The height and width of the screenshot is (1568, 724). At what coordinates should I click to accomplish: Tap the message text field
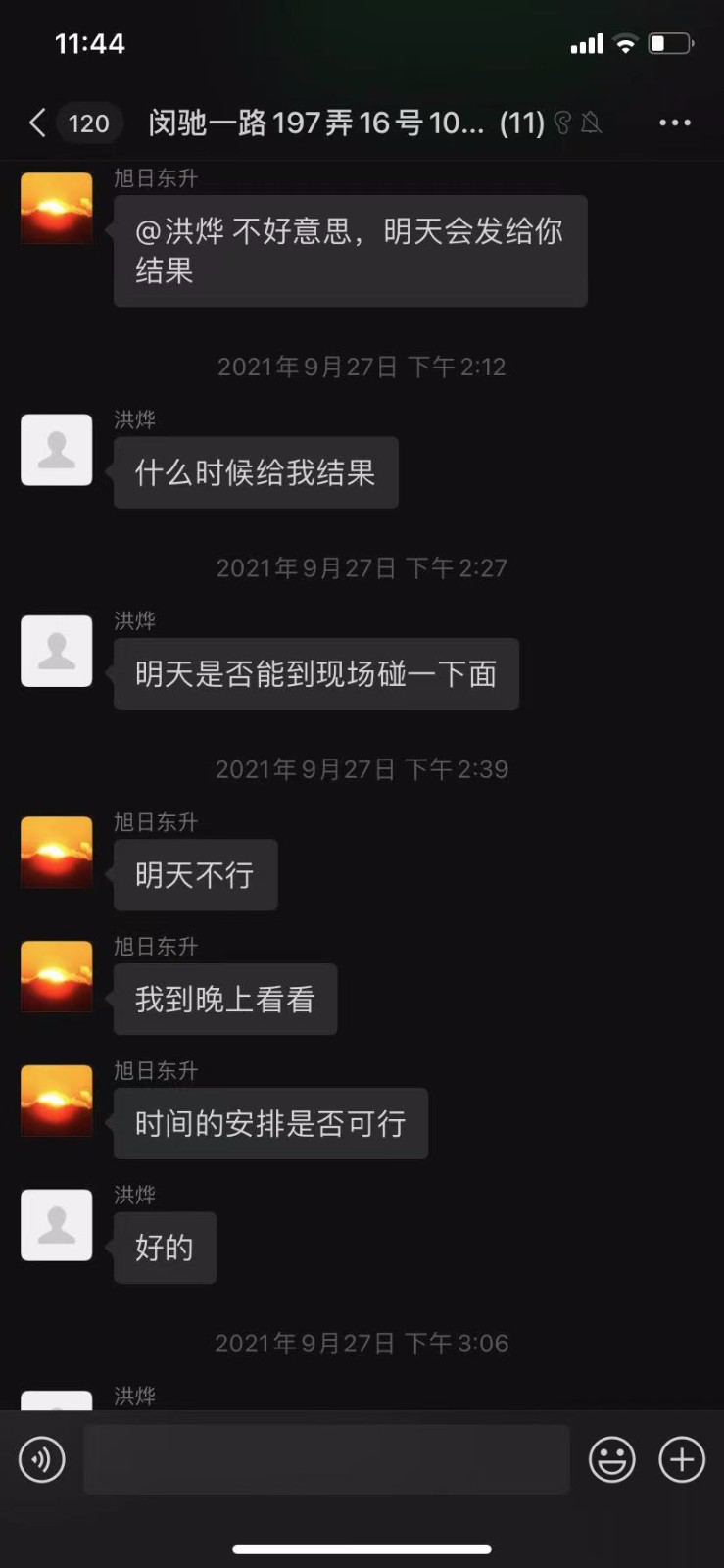point(326,1459)
